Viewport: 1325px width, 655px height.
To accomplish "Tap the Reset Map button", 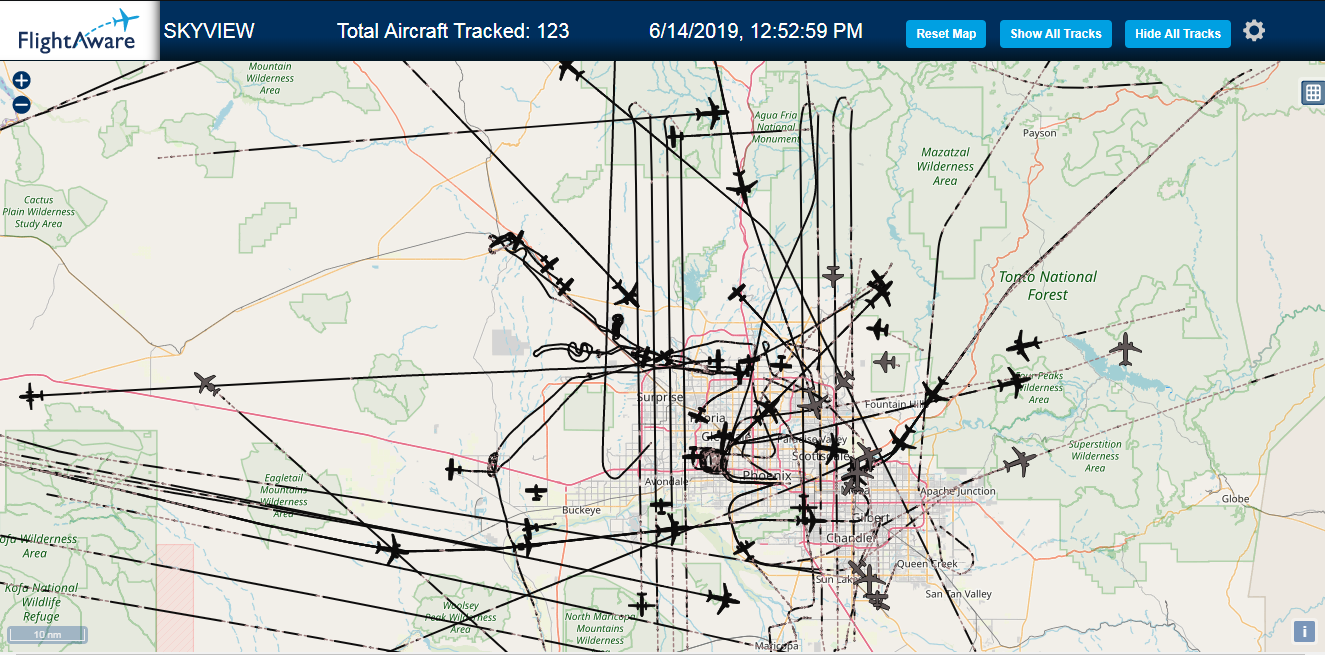I will [946, 33].
